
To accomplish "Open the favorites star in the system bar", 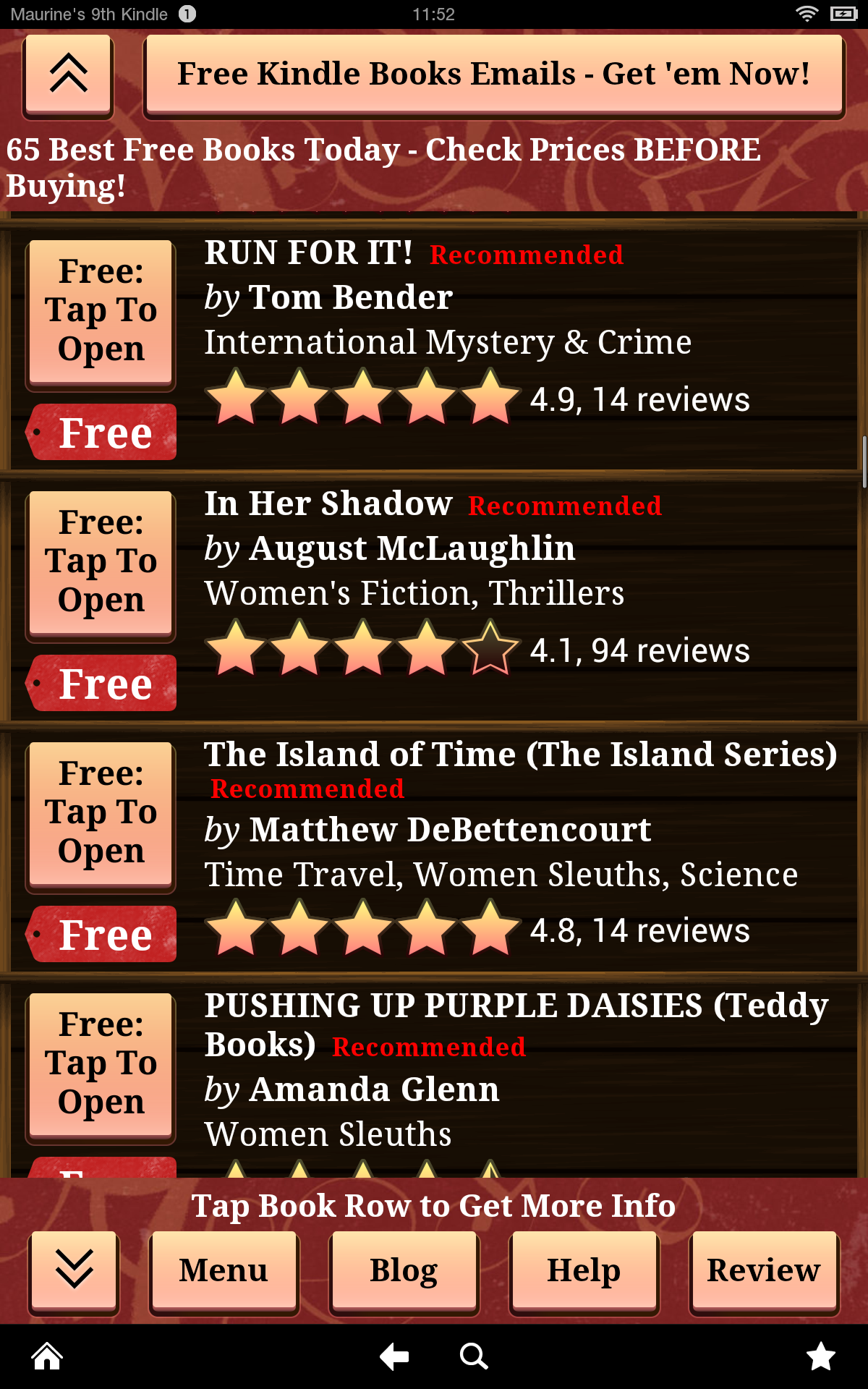I will [x=821, y=1356].
